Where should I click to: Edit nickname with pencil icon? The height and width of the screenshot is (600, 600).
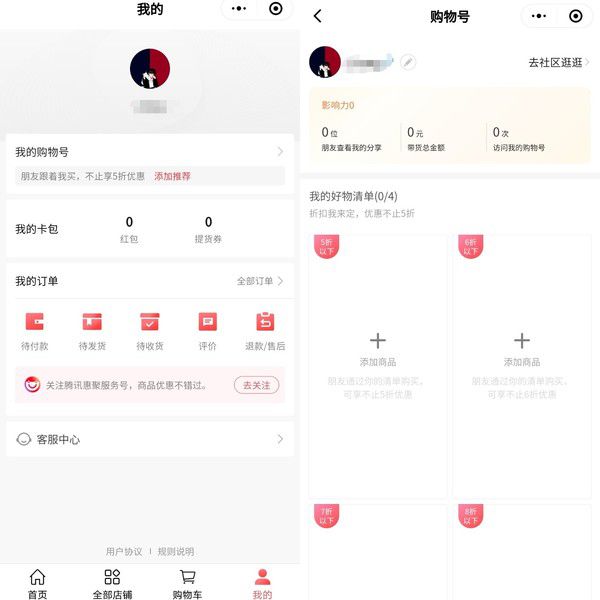tap(408, 62)
